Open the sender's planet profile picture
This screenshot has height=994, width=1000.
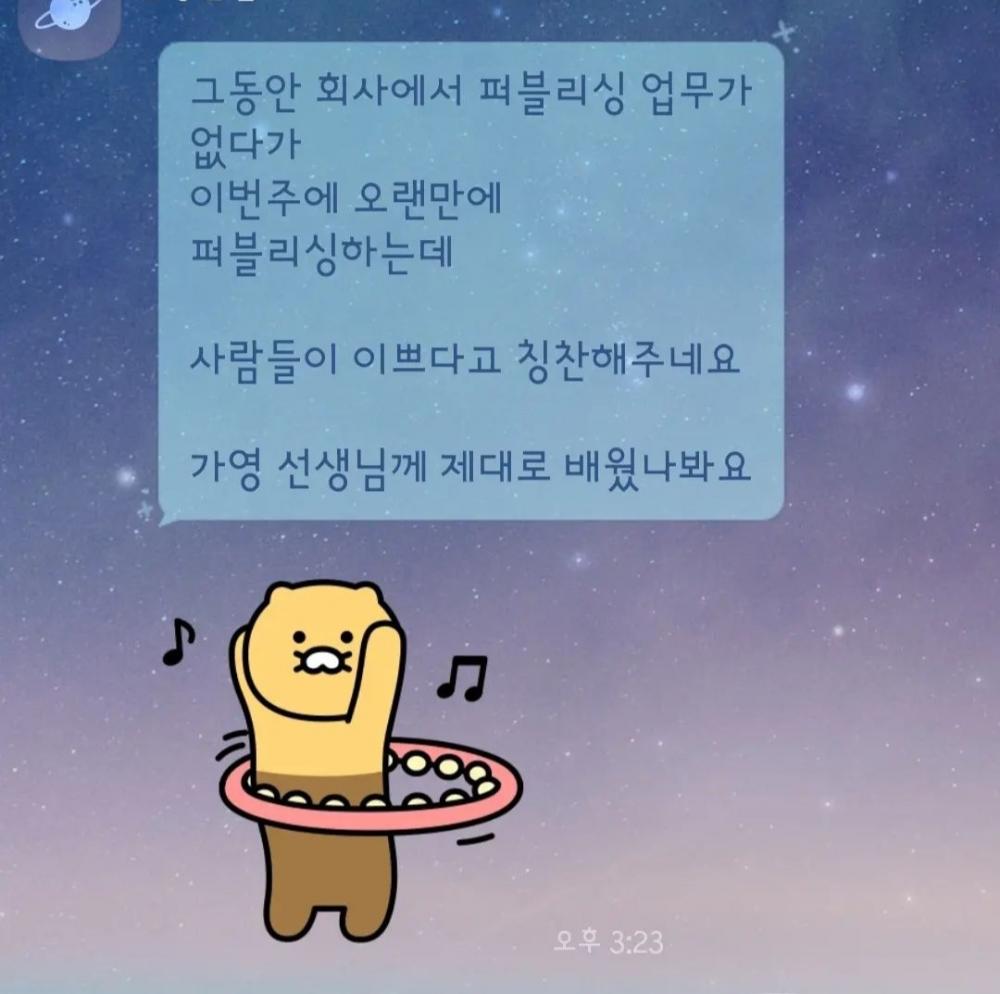(x=70, y=20)
